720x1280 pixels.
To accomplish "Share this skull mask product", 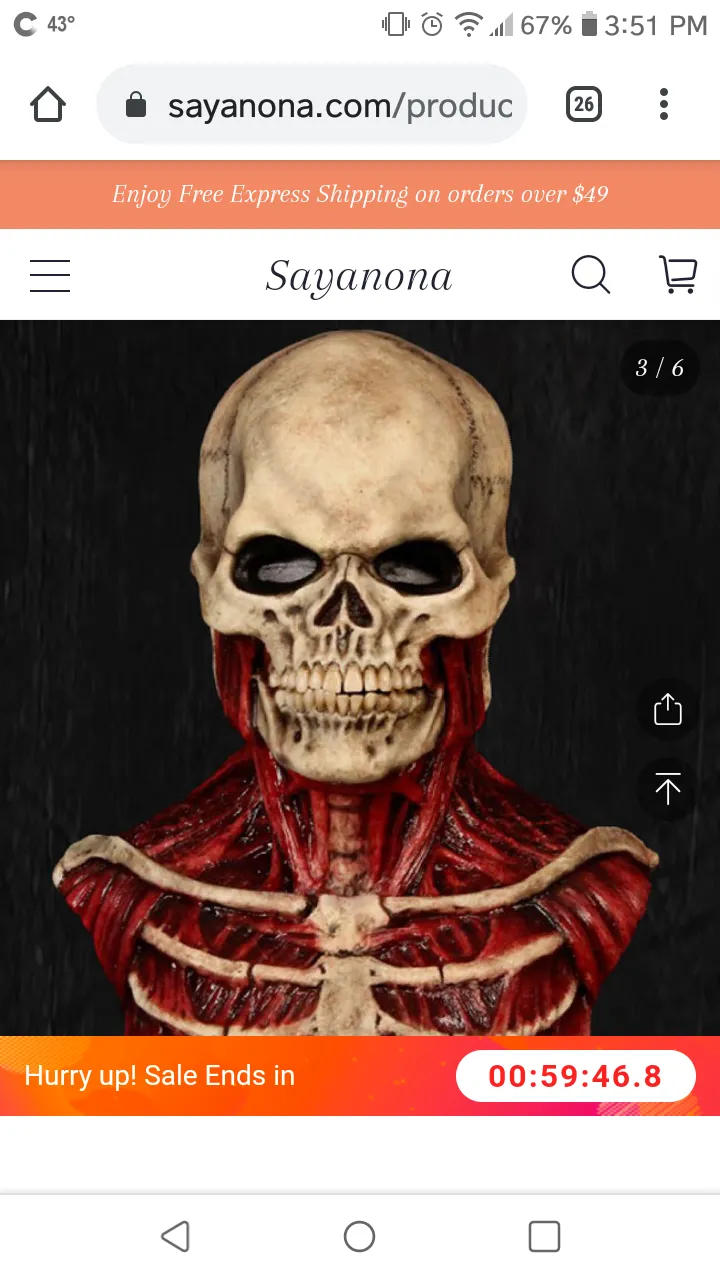I will coord(667,710).
